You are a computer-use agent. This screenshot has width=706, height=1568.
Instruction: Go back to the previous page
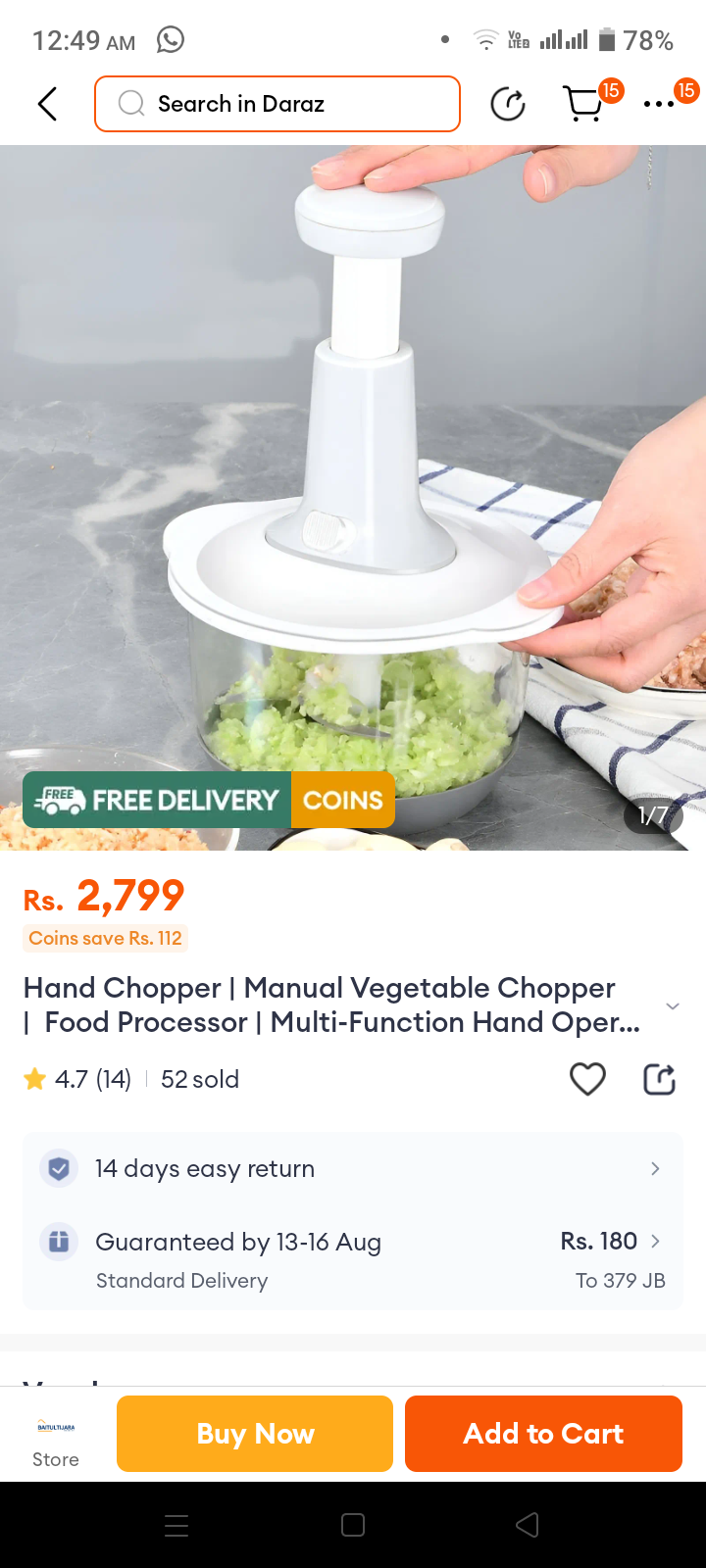coord(47,104)
